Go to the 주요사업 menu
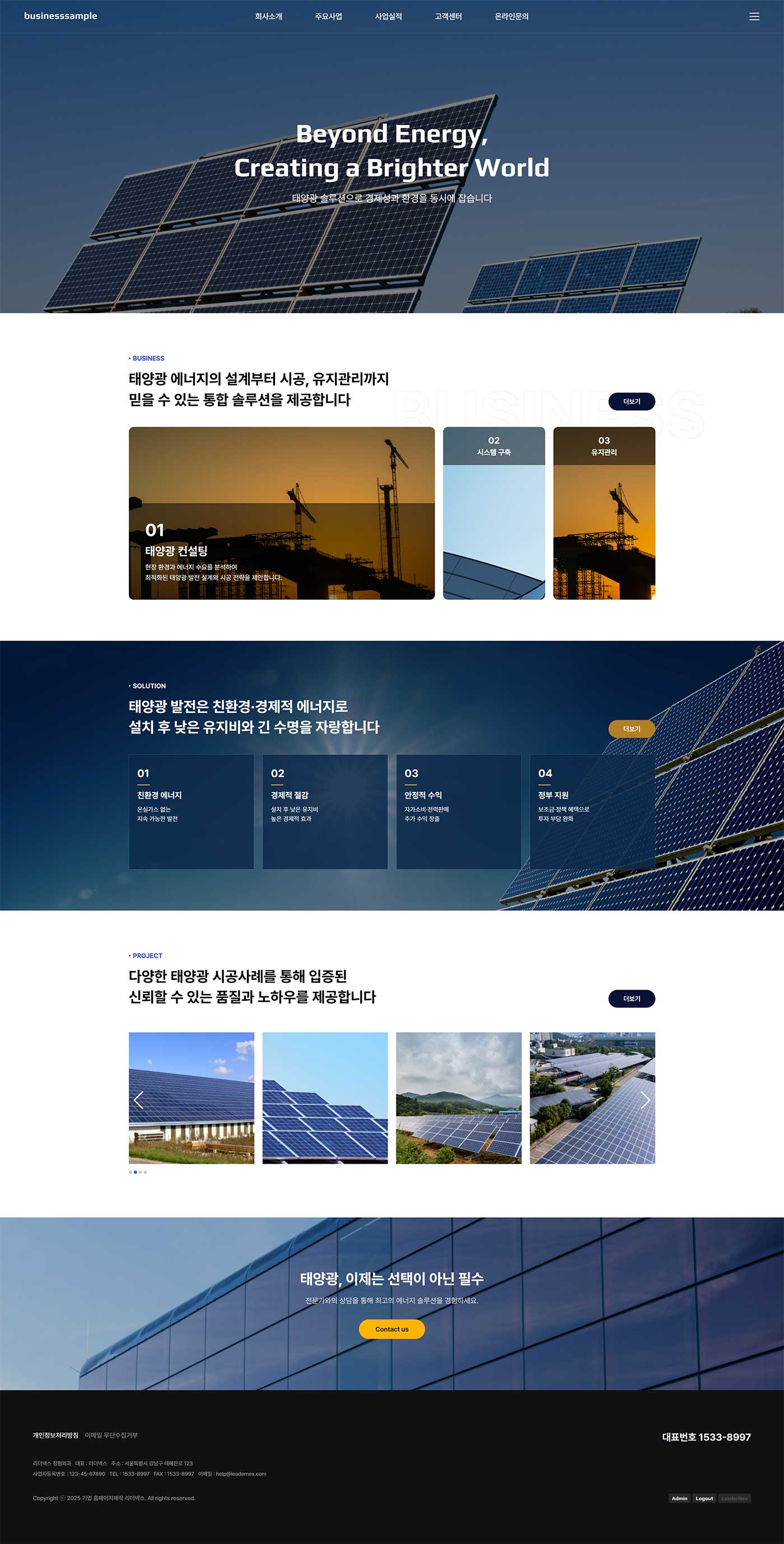 click(328, 16)
